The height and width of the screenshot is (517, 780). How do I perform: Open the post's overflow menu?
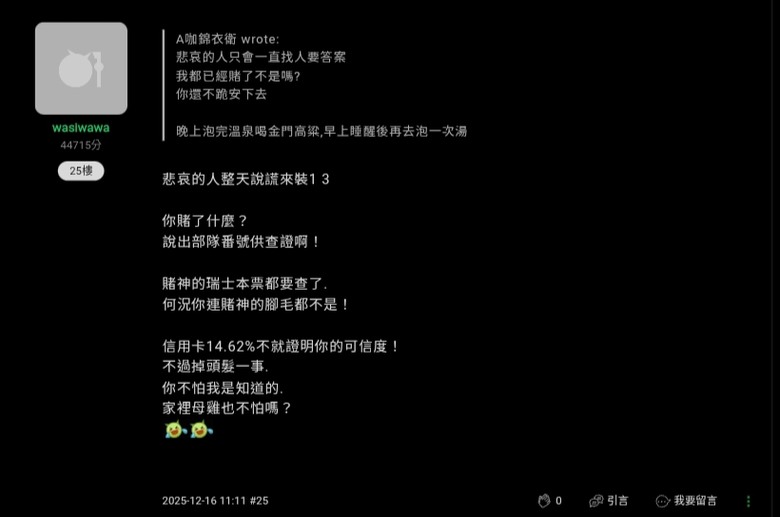(748, 500)
